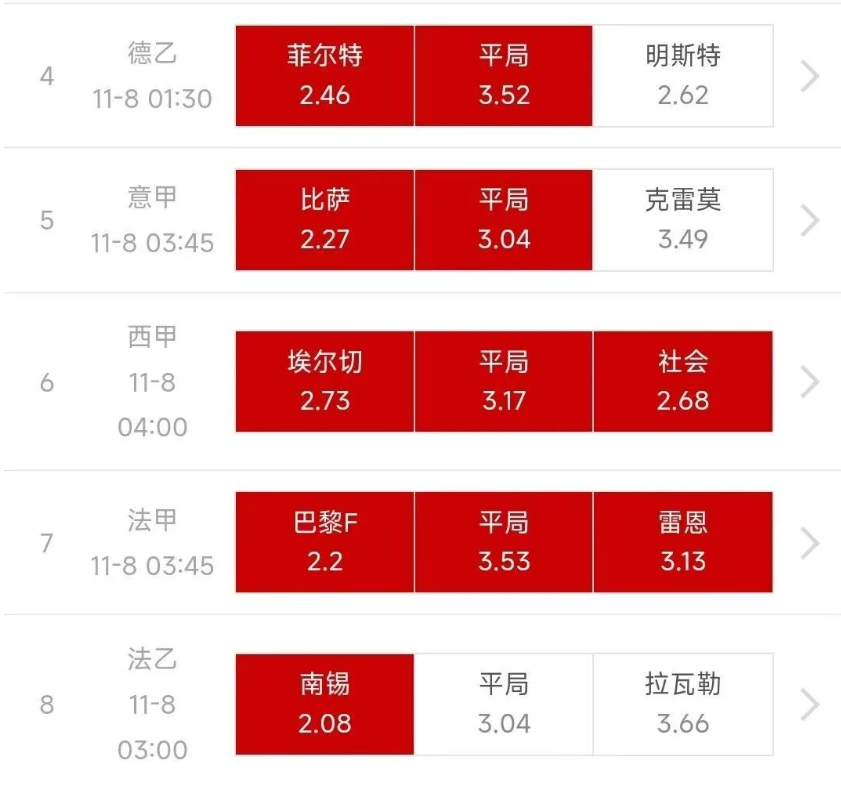Deselect 社会 at odds 2.68
The width and height of the screenshot is (841, 789).
tap(683, 381)
